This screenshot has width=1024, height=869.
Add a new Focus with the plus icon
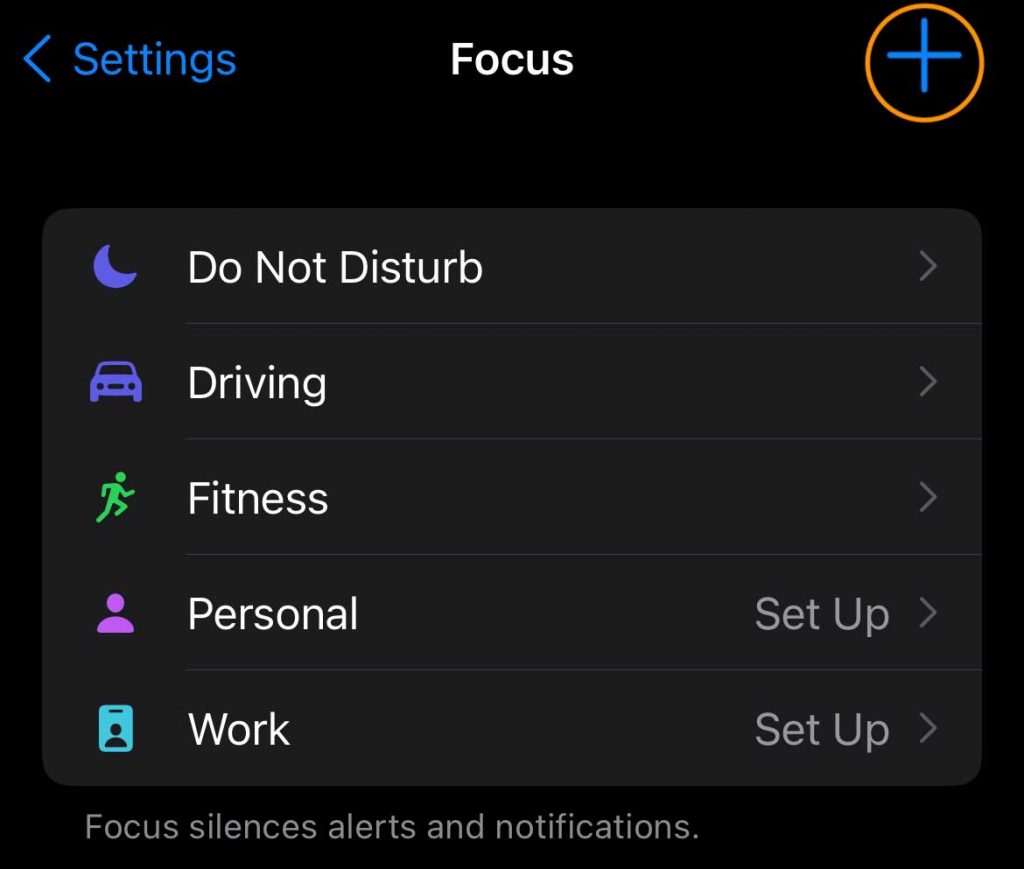(924, 58)
